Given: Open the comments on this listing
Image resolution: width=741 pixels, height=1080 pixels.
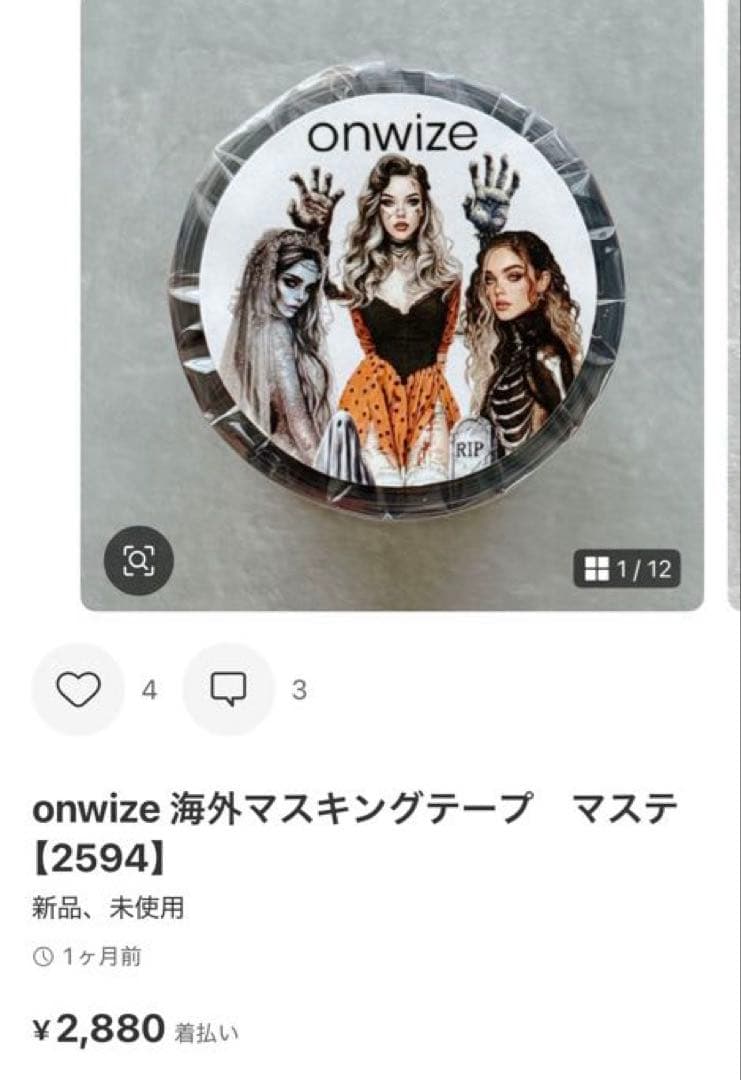Looking at the screenshot, I should [x=228, y=689].
